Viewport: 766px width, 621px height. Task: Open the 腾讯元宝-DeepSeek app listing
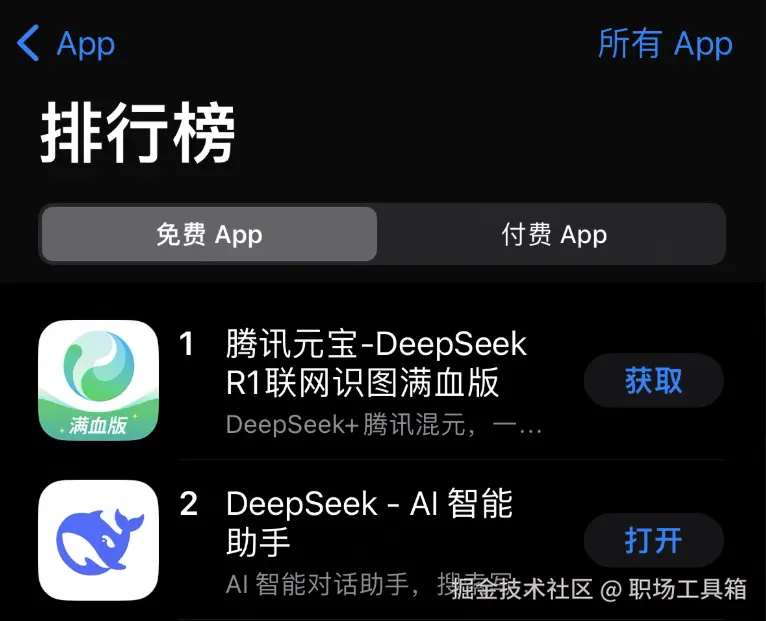[376, 364]
